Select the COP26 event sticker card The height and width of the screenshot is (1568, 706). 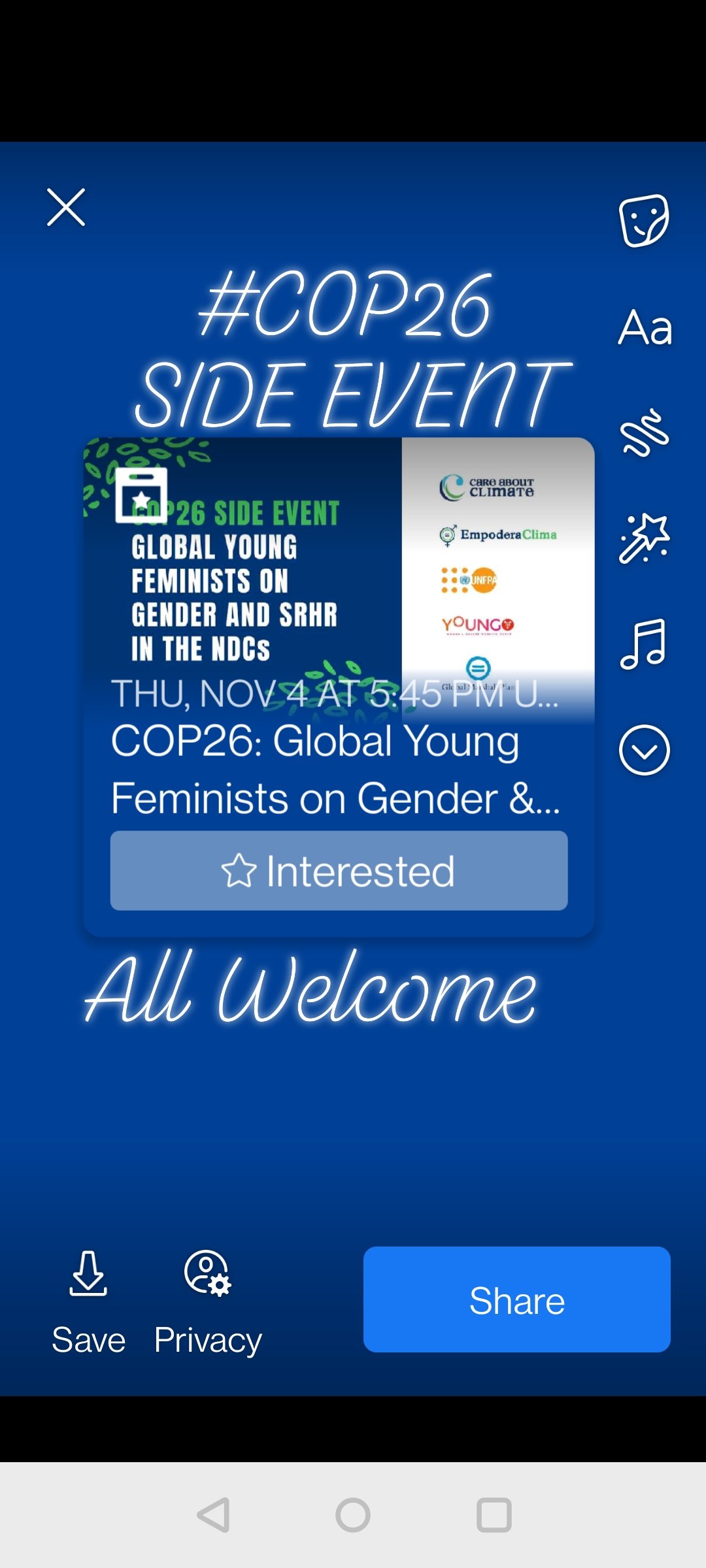tap(339, 687)
